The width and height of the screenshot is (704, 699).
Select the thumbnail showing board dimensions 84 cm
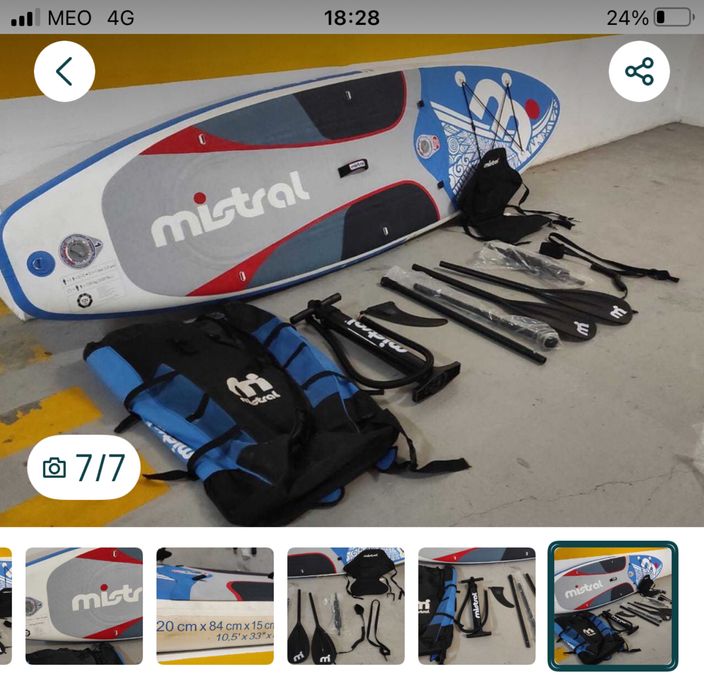pyautogui.click(x=215, y=606)
